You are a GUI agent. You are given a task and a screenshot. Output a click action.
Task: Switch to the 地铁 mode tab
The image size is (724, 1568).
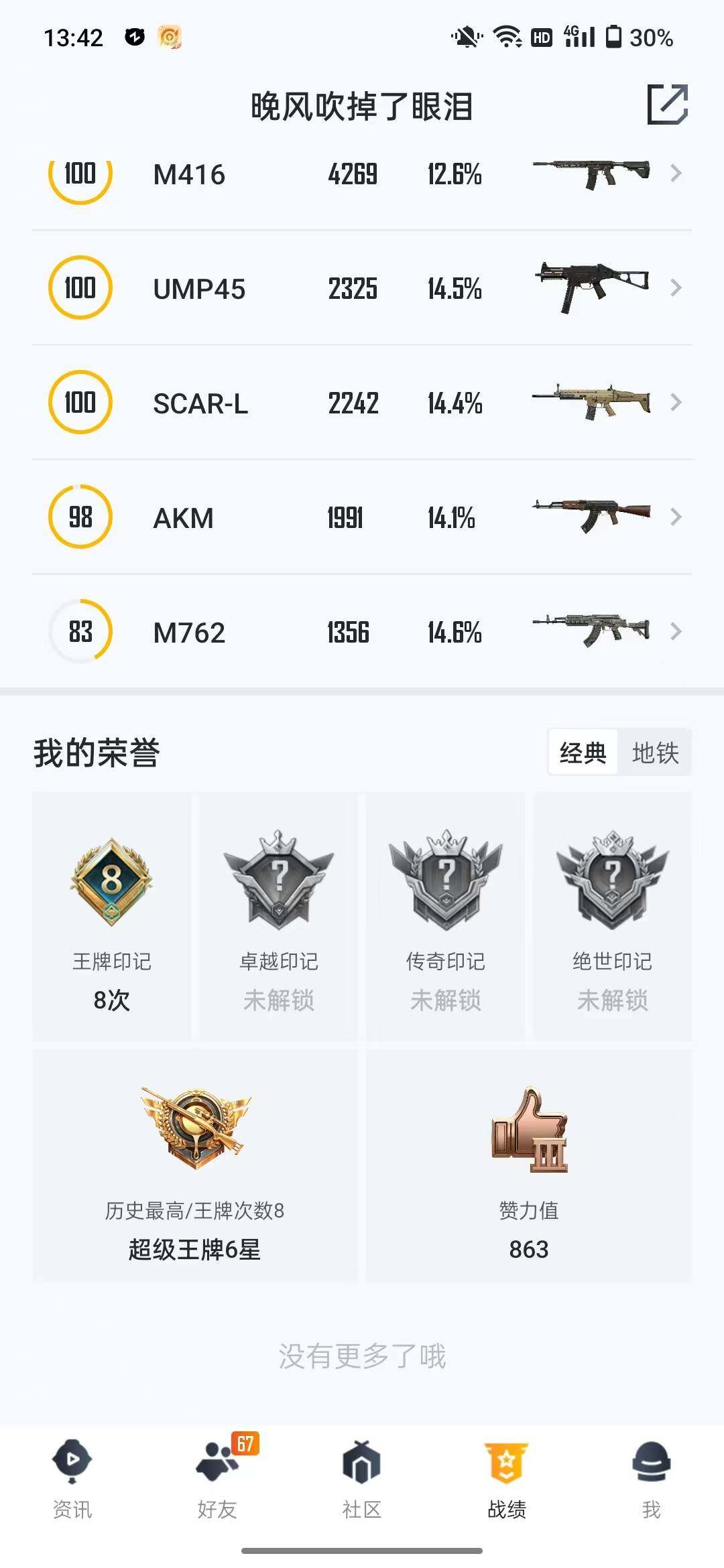click(655, 753)
